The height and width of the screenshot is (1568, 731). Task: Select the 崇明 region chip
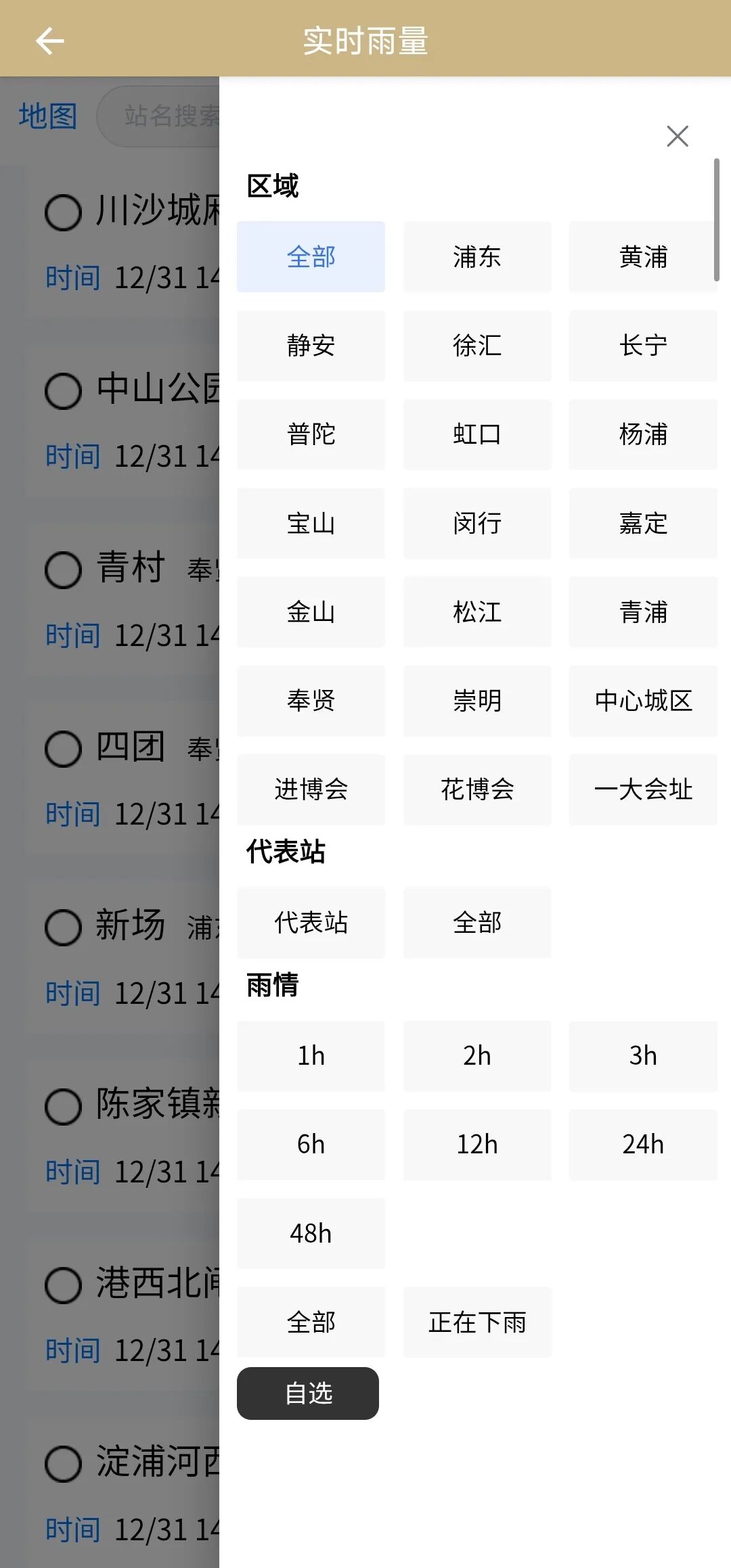tap(477, 701)
